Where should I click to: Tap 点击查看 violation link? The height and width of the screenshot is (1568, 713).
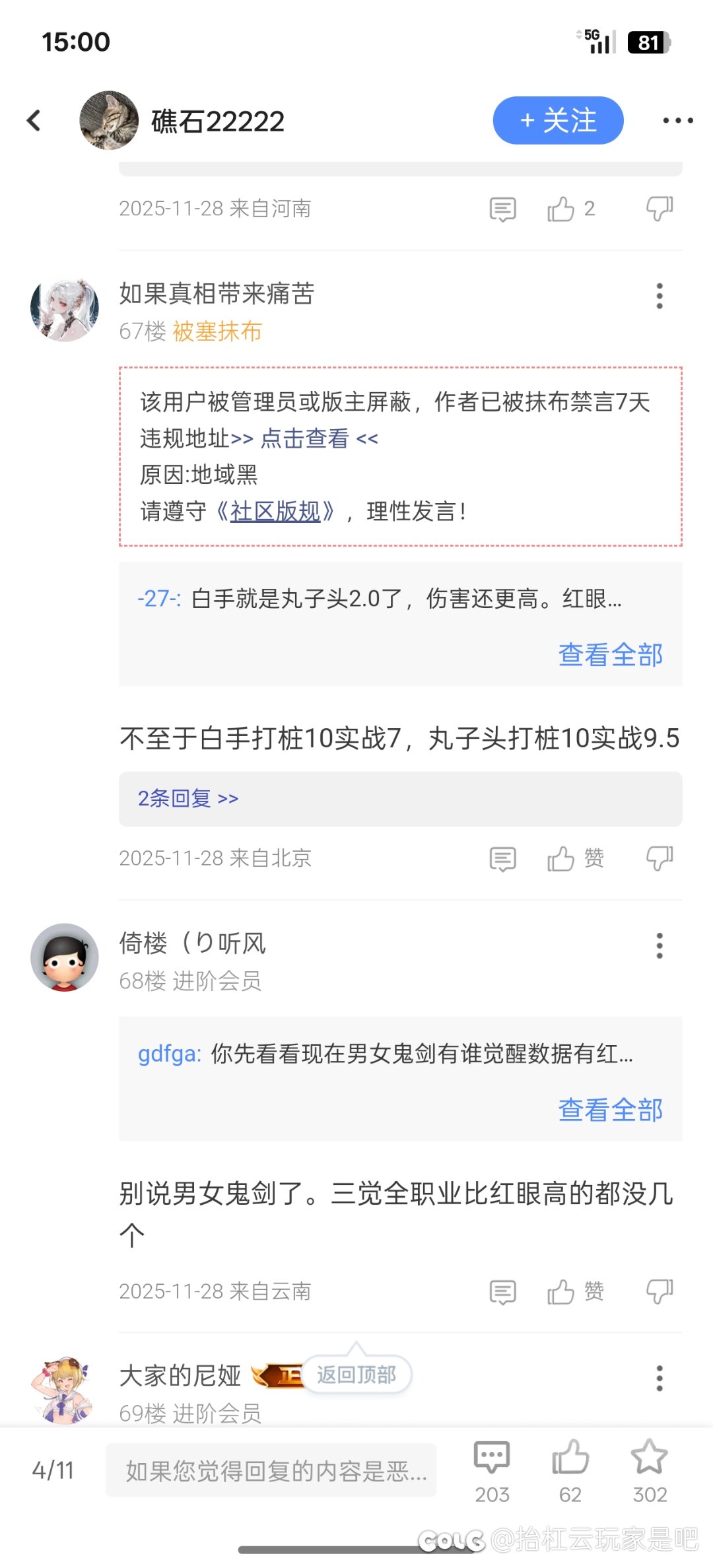304,438
